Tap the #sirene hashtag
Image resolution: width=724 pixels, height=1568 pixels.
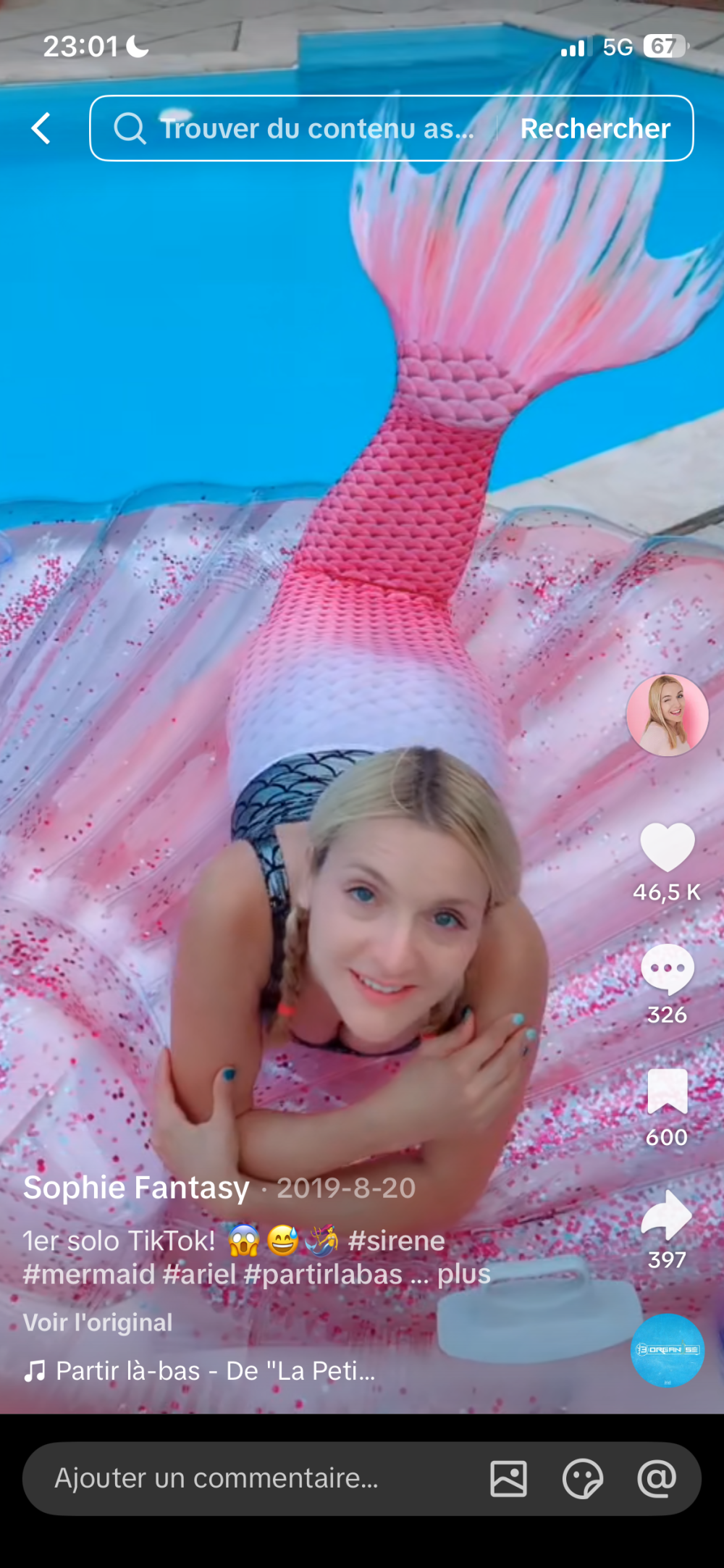pos(396,1241)
